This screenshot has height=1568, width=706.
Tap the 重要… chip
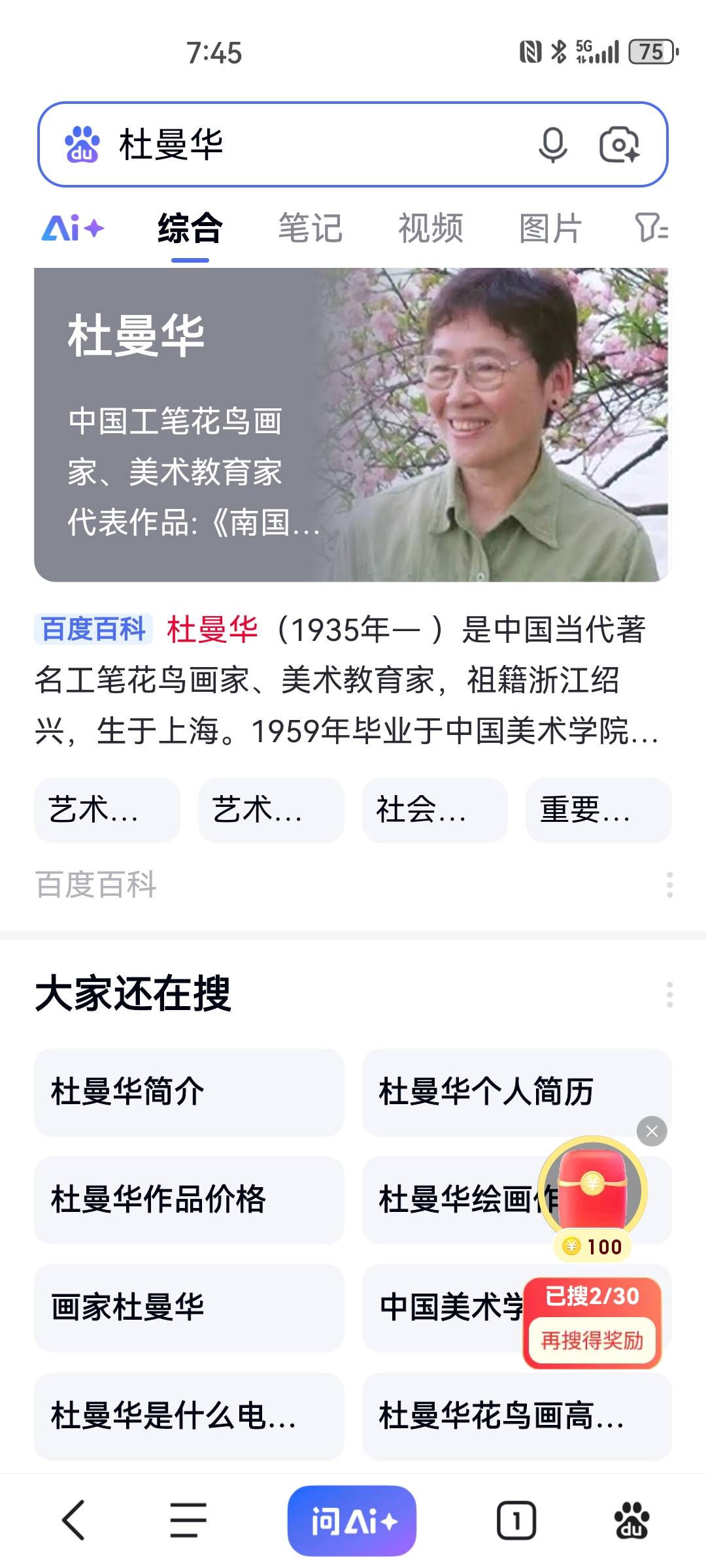[x=598, y=810]
